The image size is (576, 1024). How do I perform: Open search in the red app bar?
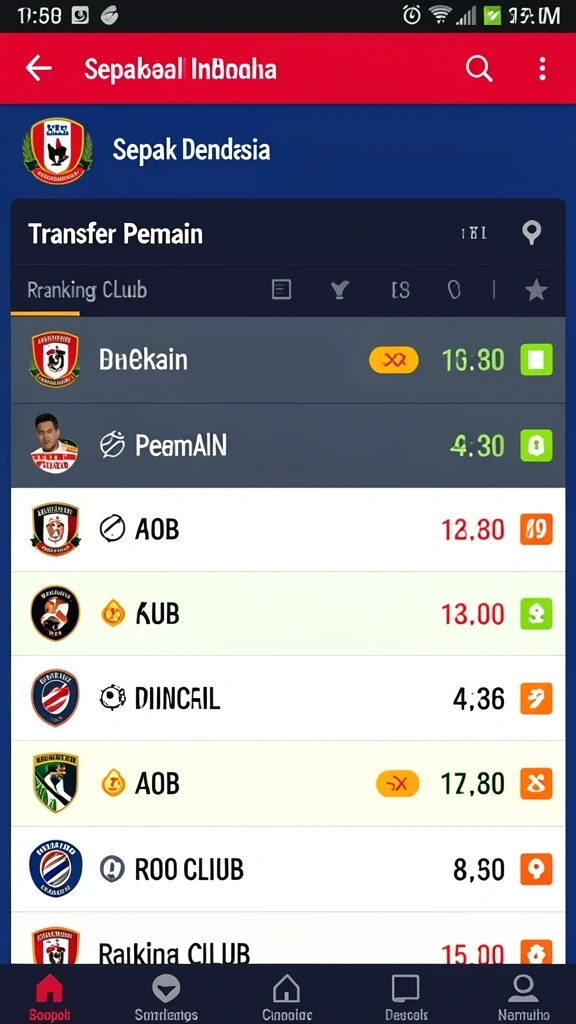[479, 68]
